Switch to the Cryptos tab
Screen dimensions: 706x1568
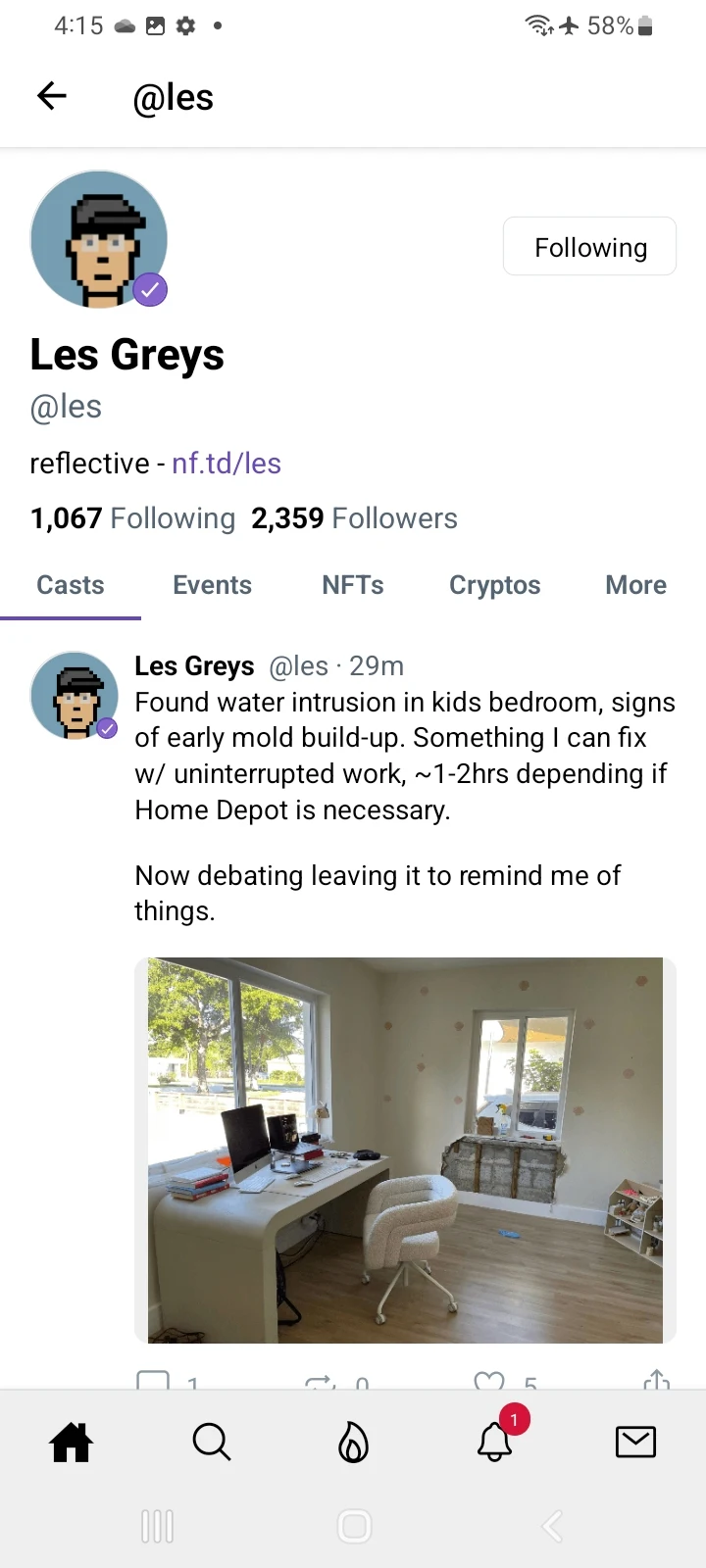pyautogui.click(x=494, y=585)
